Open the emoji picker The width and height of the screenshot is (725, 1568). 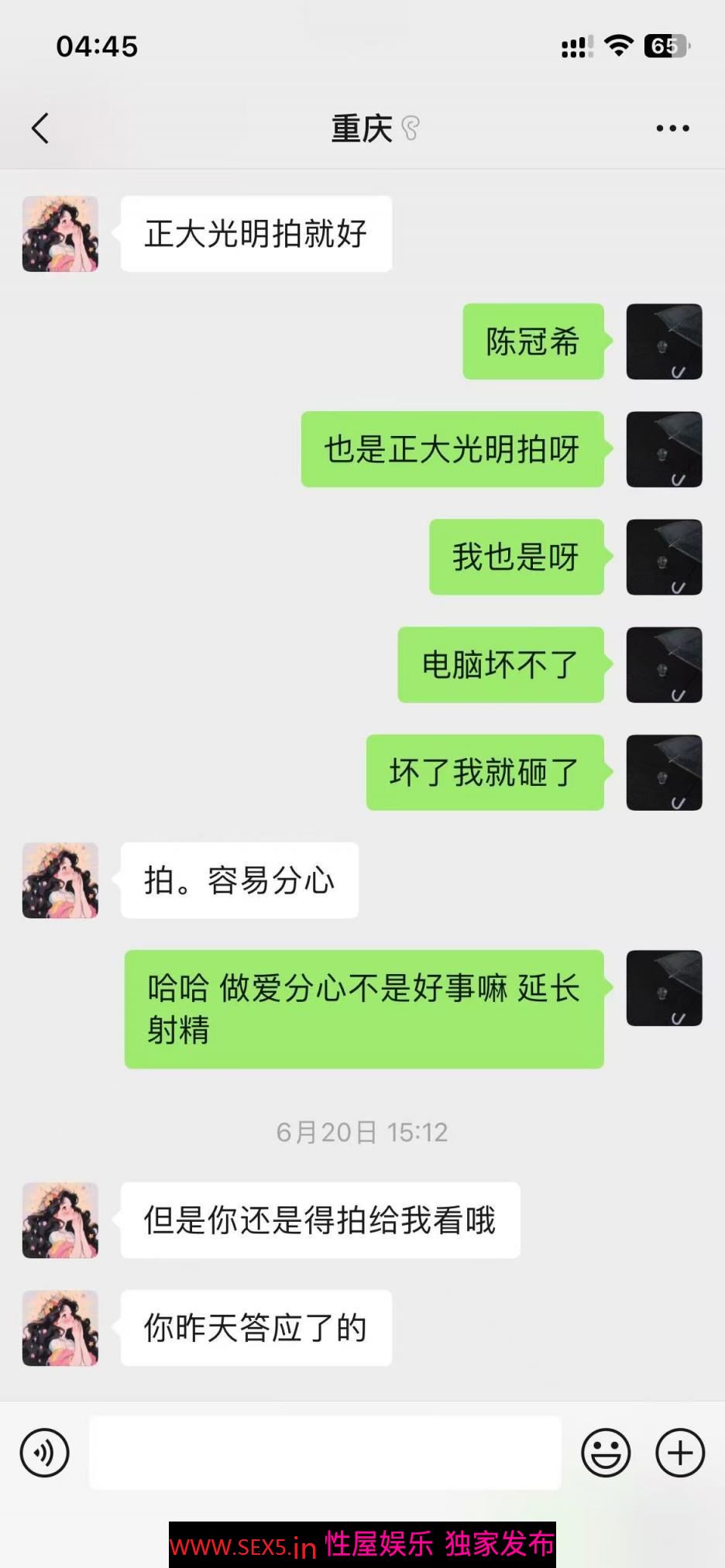click(x=606, y=1453)
